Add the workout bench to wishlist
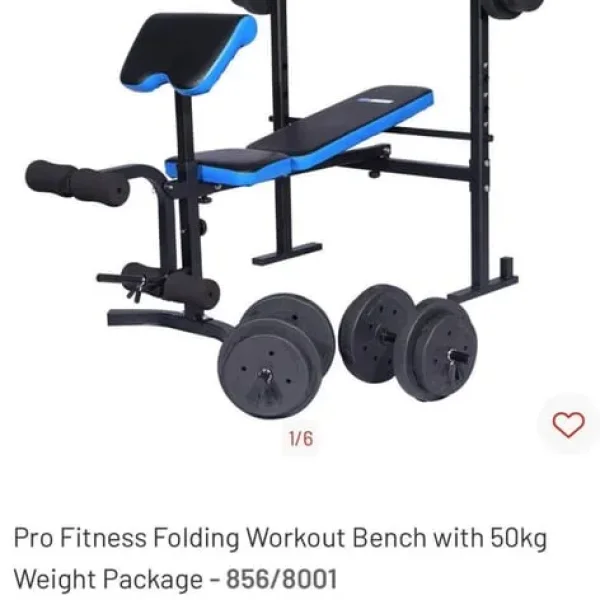The image size is (600, 600). pos(568,425)
